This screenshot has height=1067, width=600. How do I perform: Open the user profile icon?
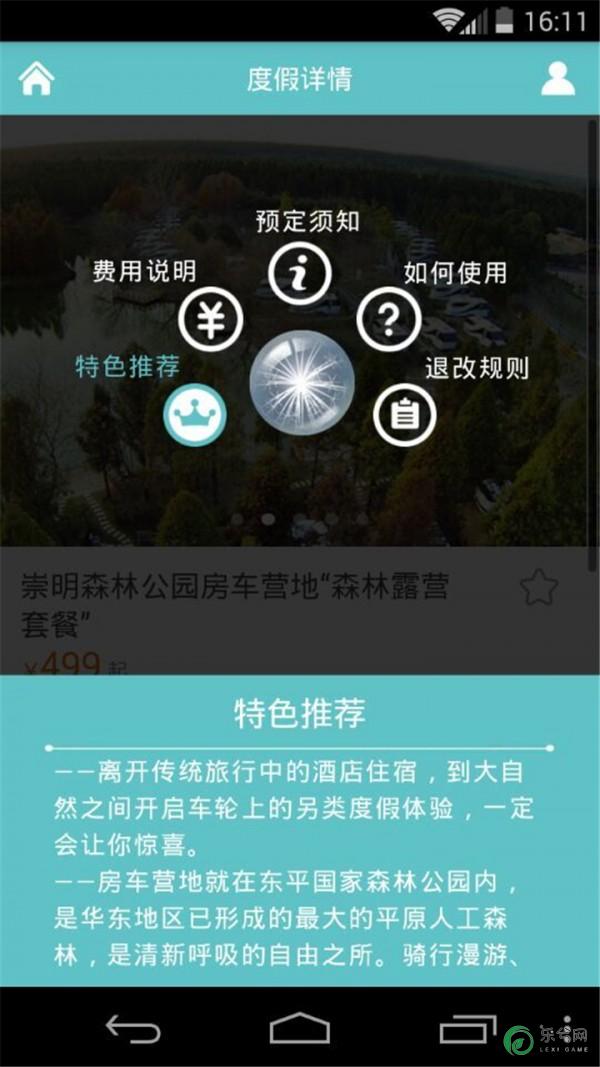click(558, 79)
